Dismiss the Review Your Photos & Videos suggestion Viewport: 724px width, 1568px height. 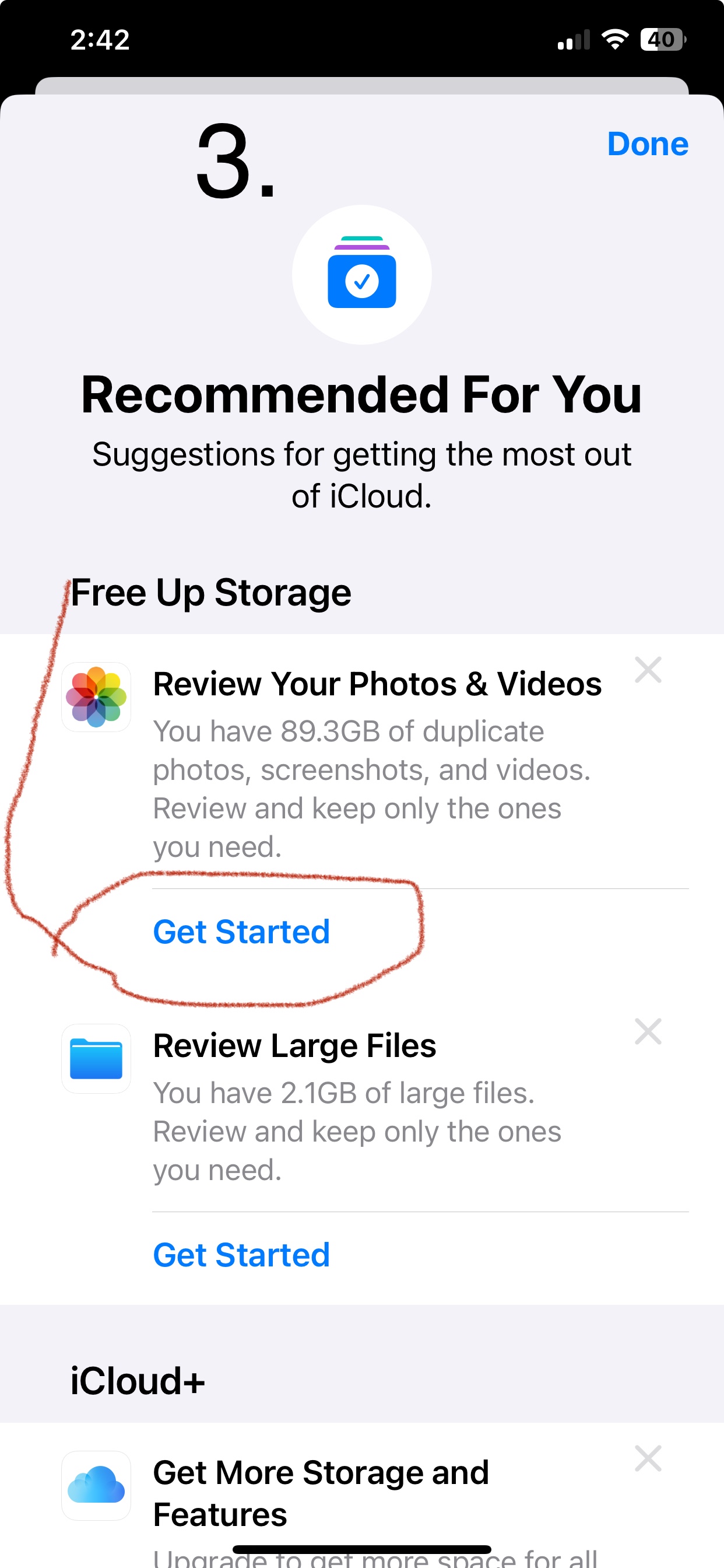click(x=649, y=670)
